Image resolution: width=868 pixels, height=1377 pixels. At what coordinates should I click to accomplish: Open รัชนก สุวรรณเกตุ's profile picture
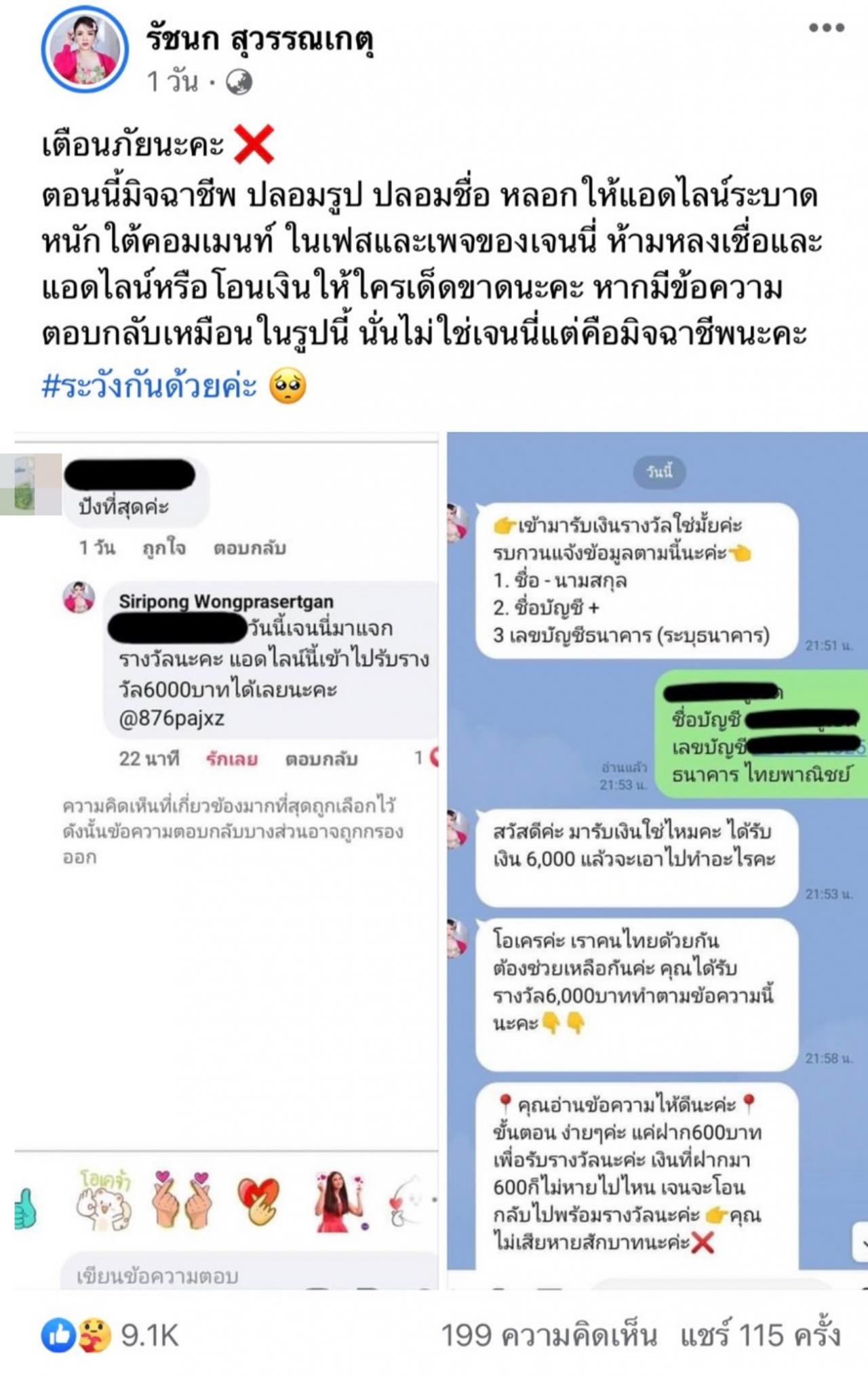85,52
